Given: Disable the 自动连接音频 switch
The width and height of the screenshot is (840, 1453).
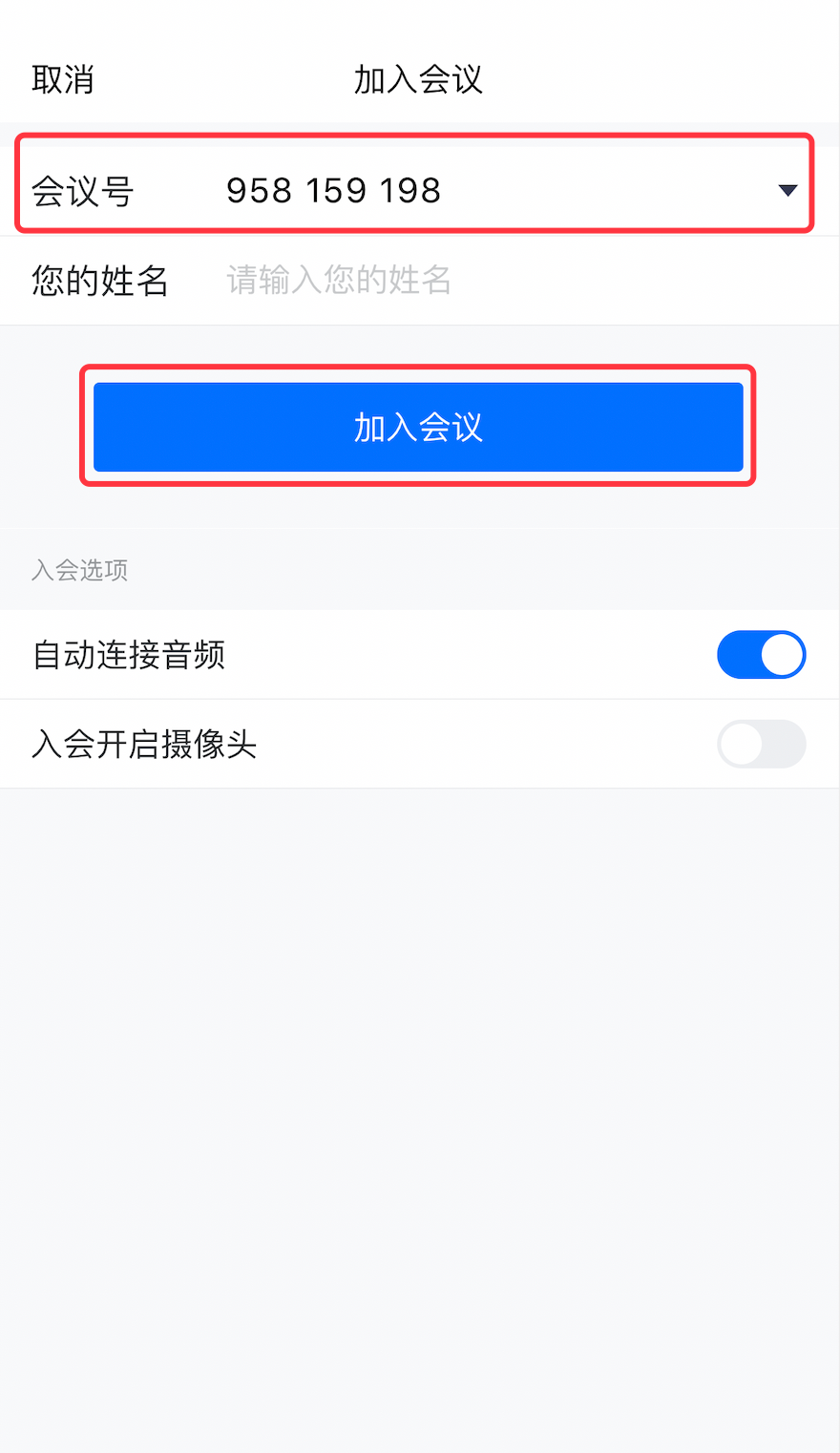Looking at the screenshot, I should coord(761,655).
